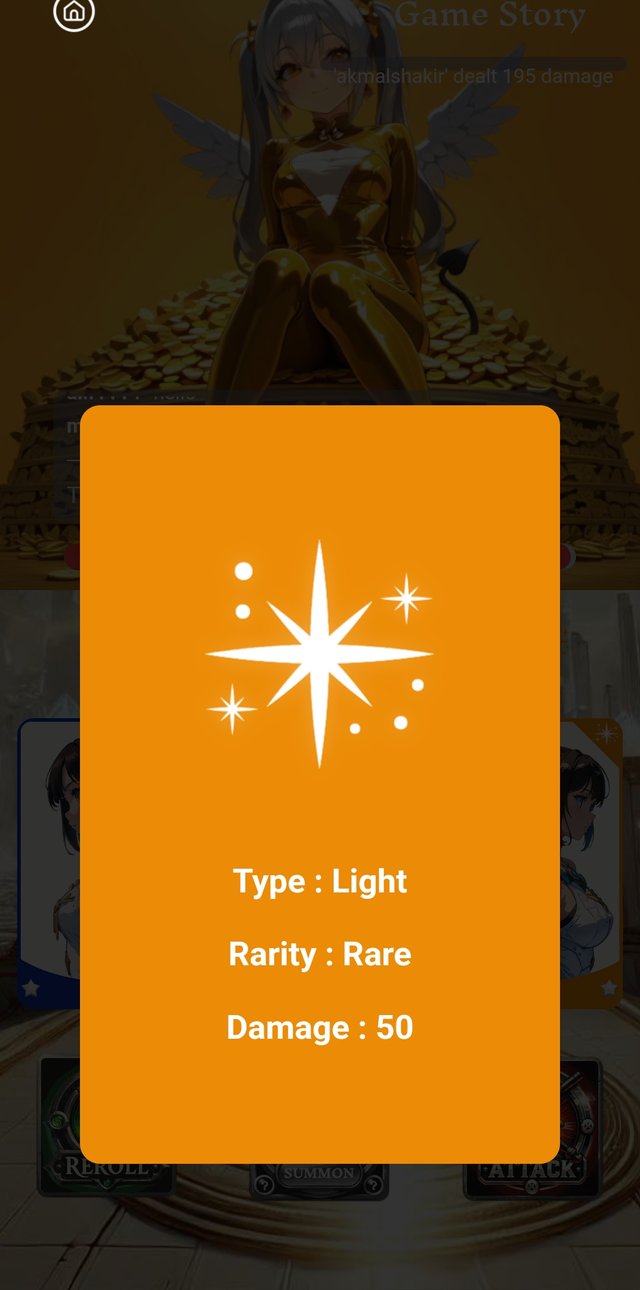Viewport: 640px width, 1290px height.
Task: Tap the Summon button
Action: coord(318,1178)
